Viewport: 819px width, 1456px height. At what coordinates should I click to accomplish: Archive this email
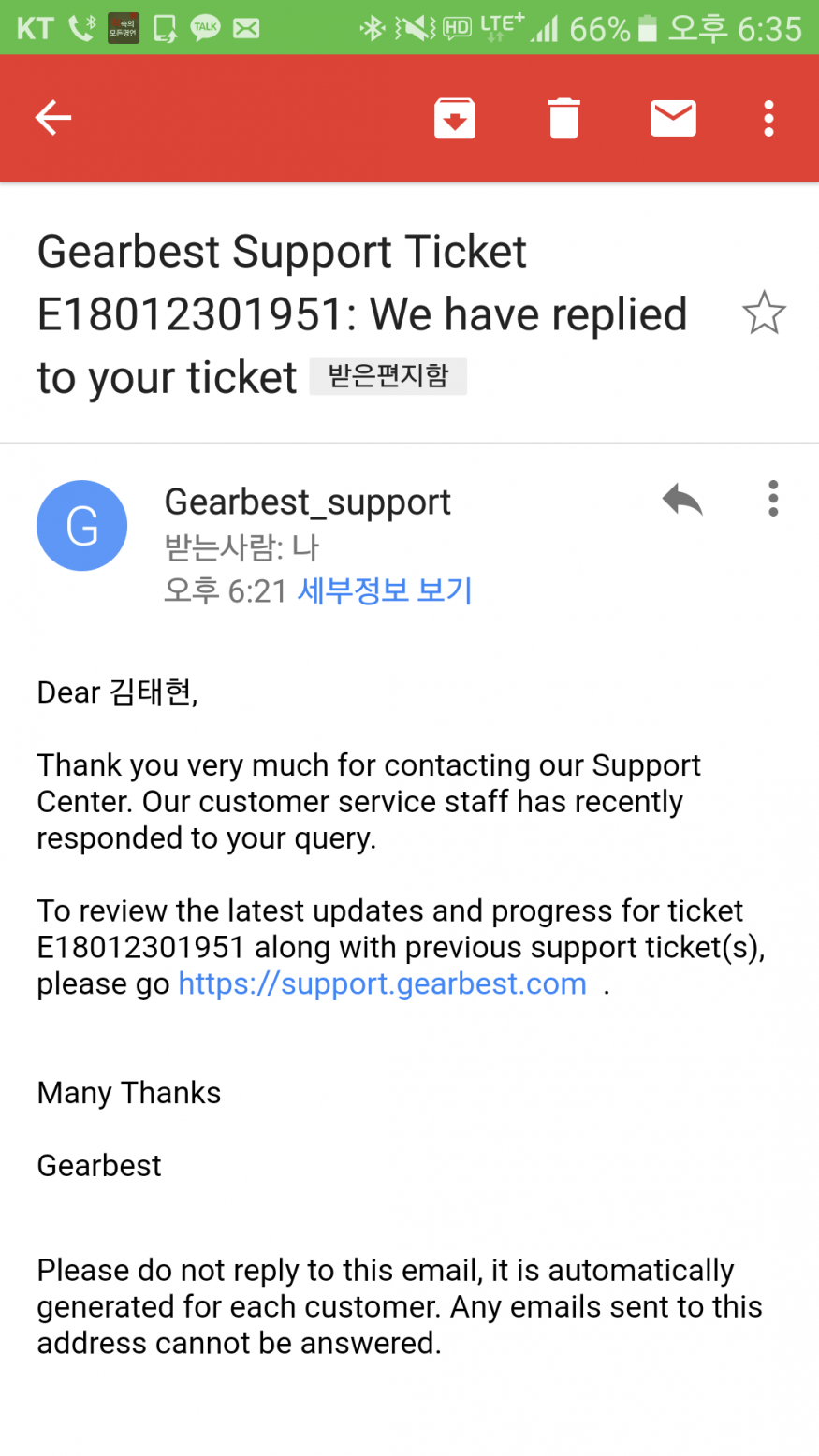[455, 119]
